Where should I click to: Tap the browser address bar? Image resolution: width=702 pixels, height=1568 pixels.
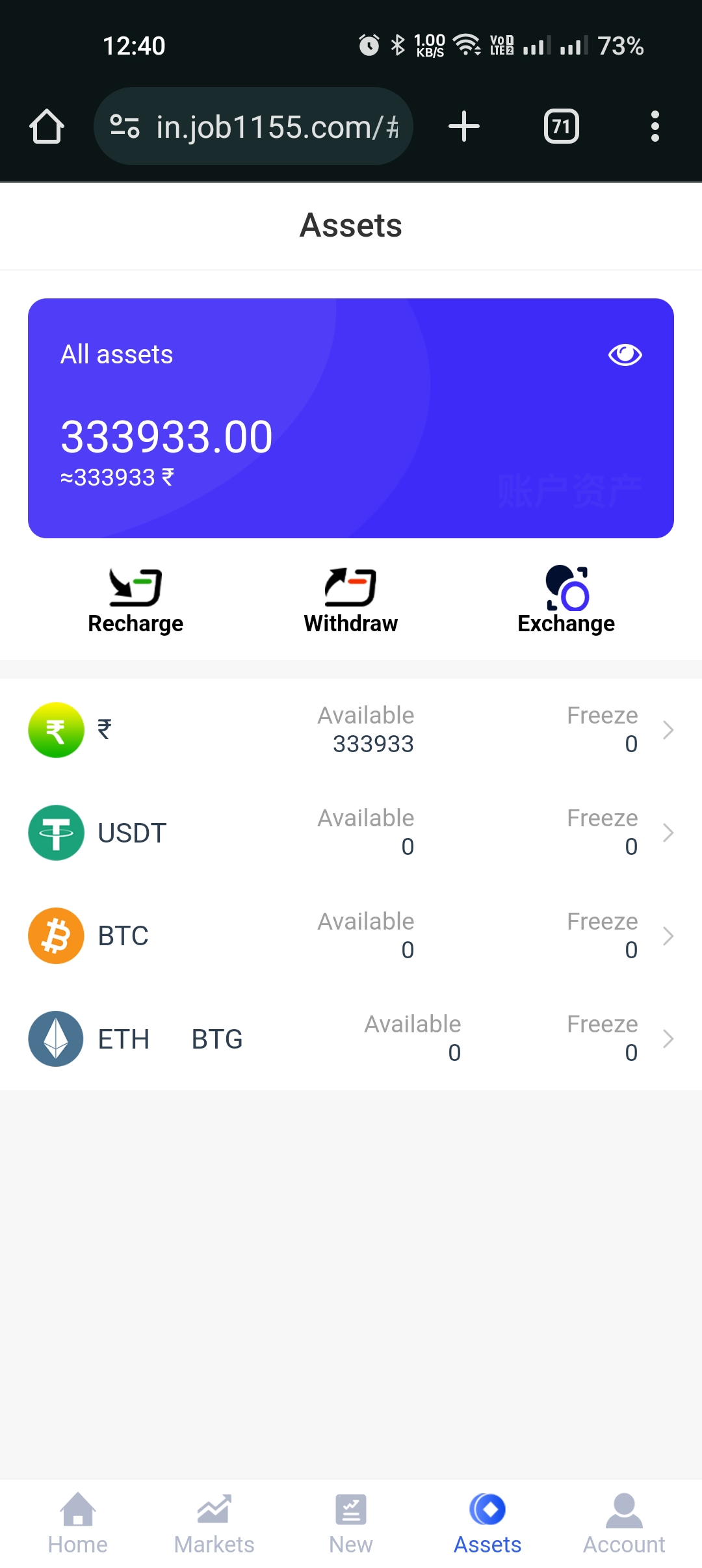253,126
